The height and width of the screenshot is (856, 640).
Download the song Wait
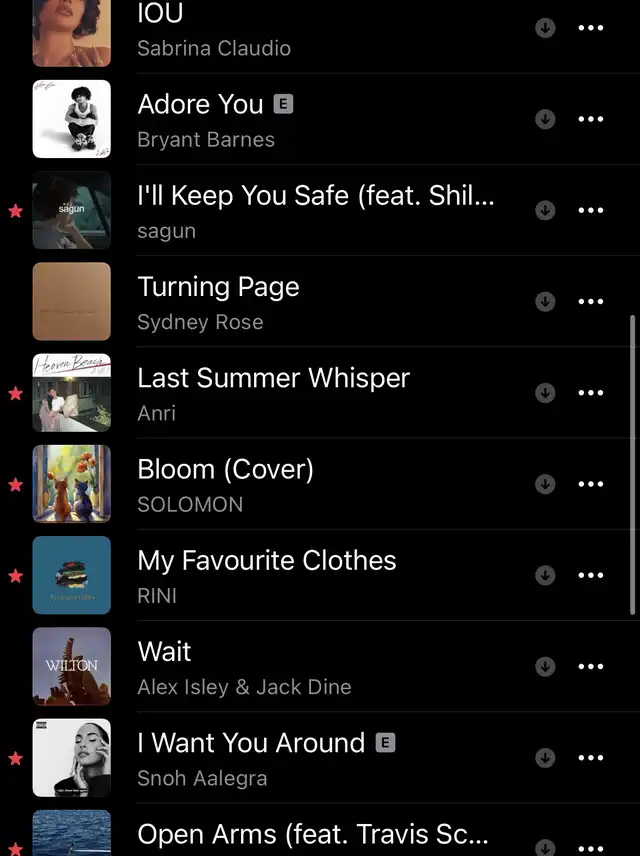[545, 666]
